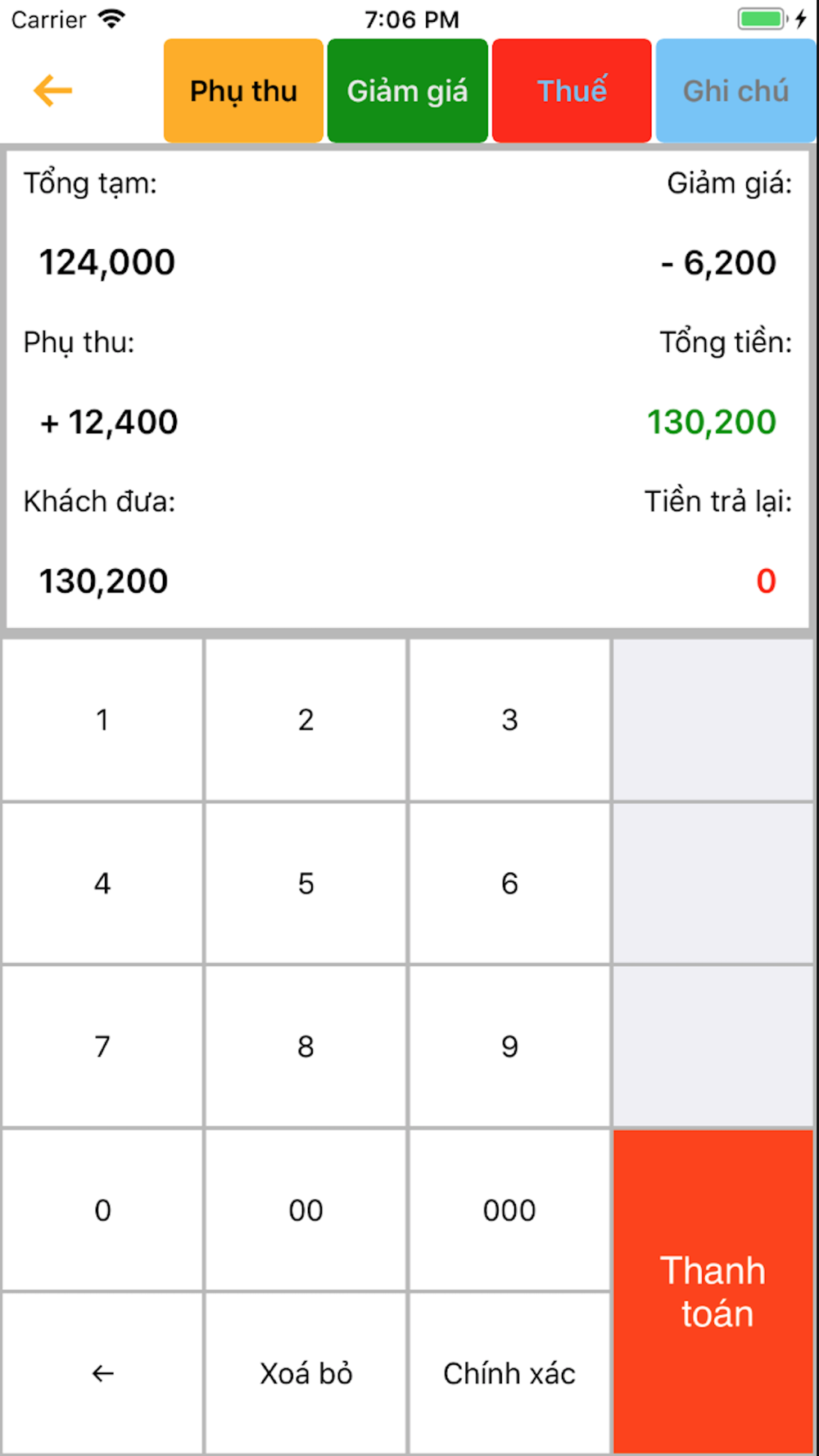Enter digit 4 on the keypad
Viewport: 819px width, 1456px height.
click(x=102, y=884)
